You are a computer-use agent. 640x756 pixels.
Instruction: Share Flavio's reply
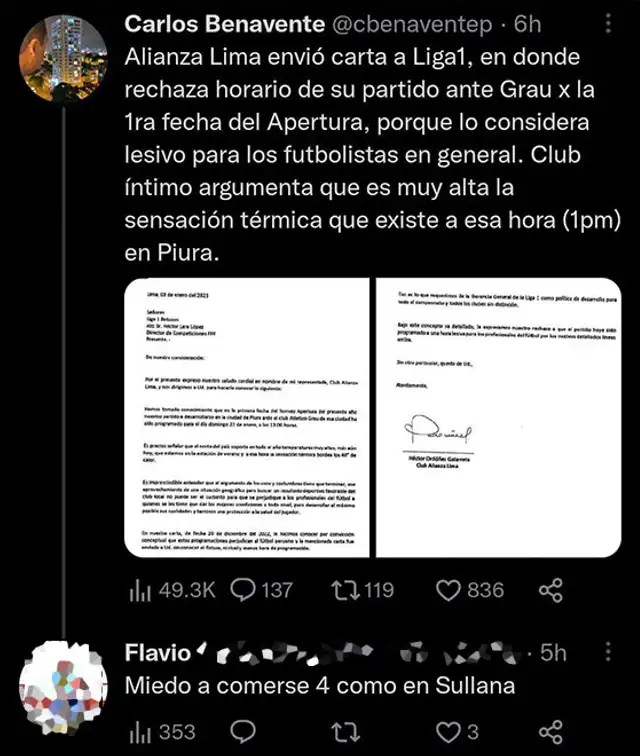551,733
